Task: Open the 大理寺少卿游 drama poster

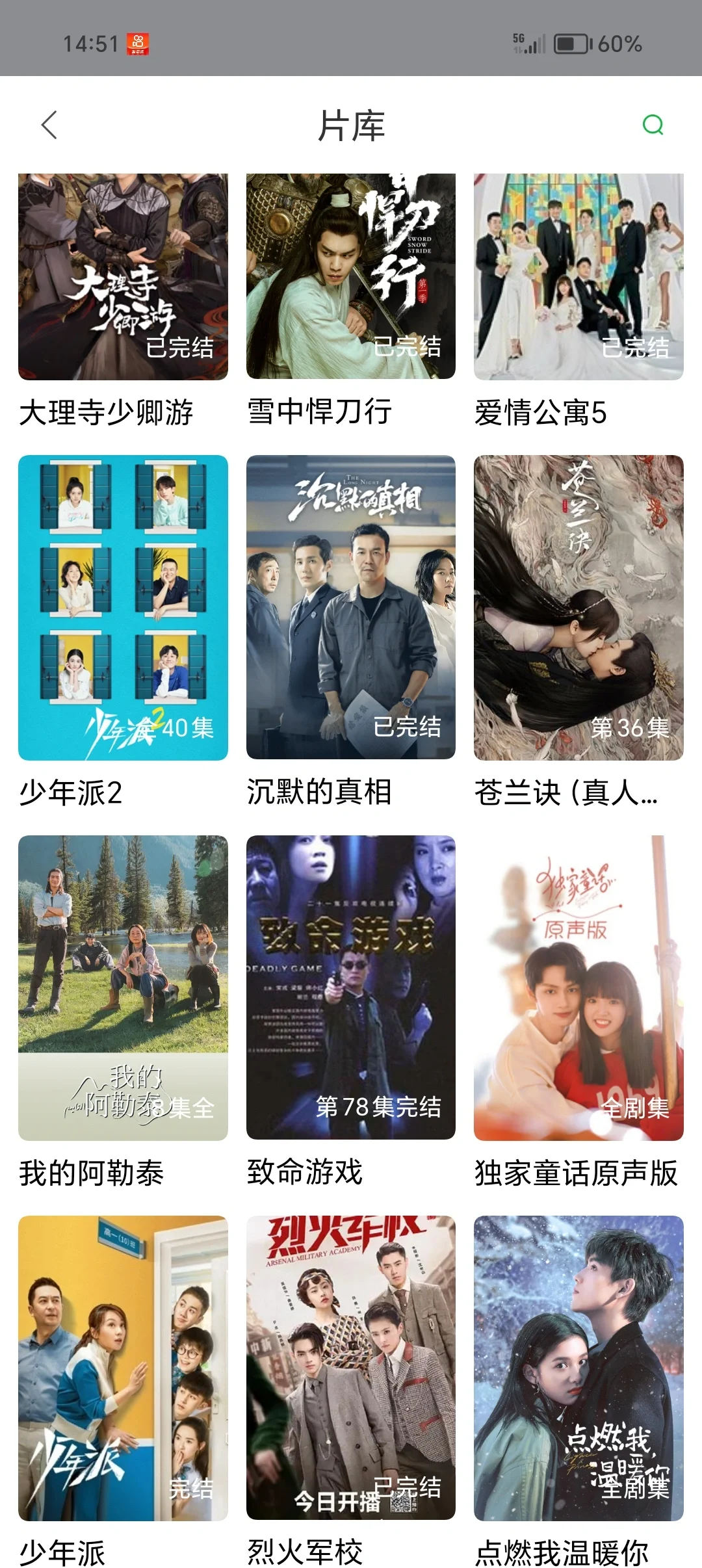Action: pyautogui.click(x=123, y=276)
